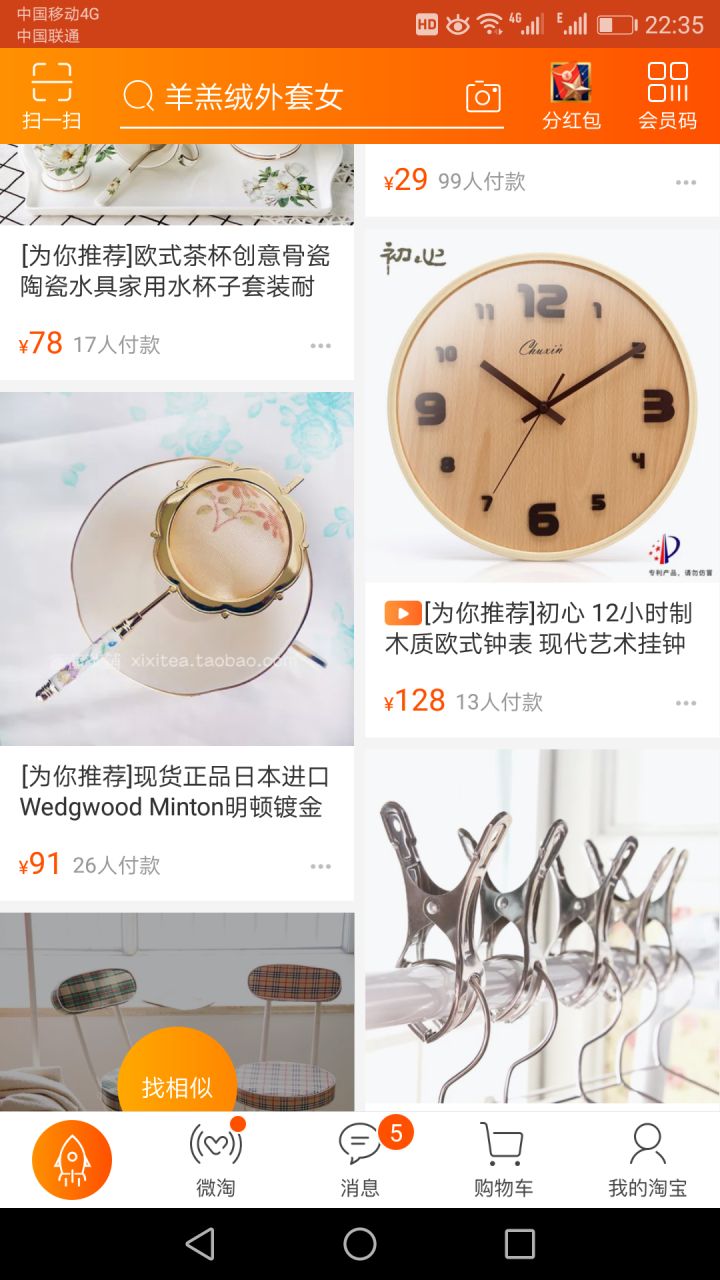More options for the ¥128 clock

[x=686, y=703]
